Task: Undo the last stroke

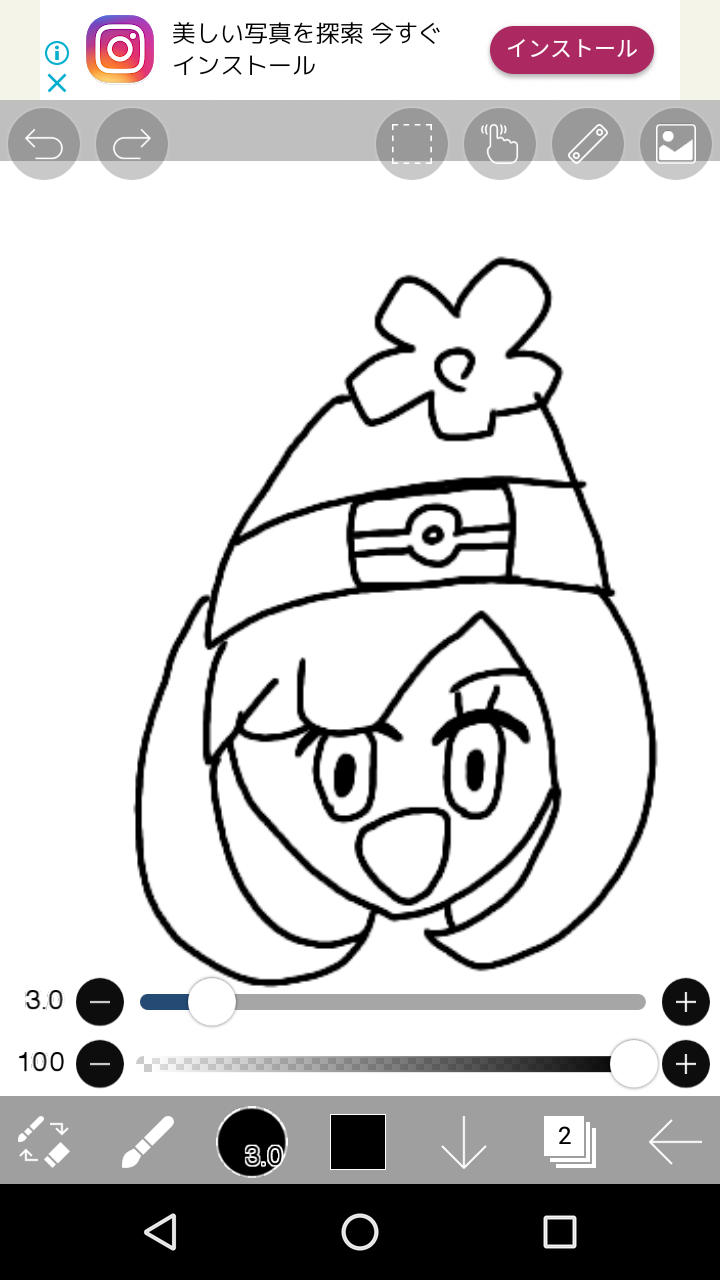Action: pyautogui.click(x=44, y=144)
